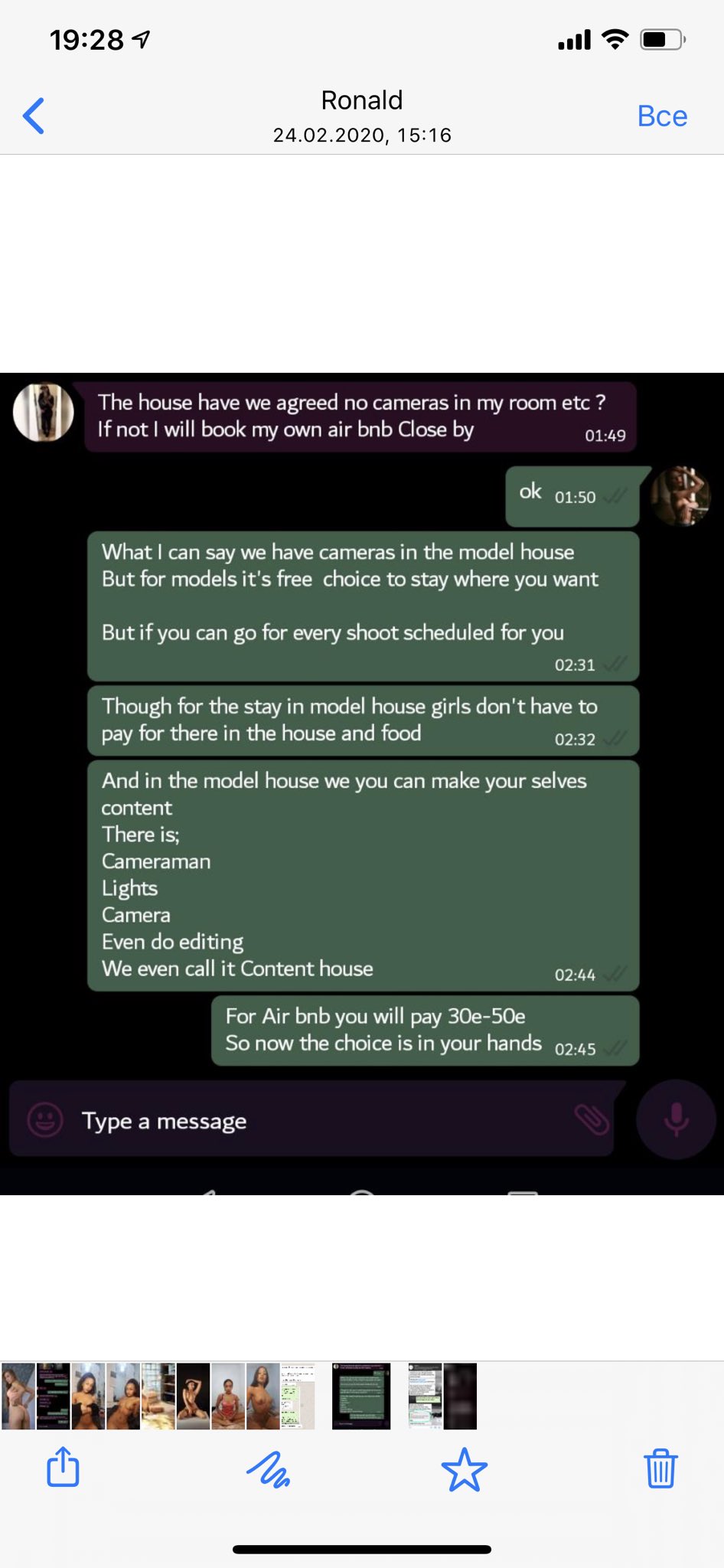The image size is (724, 1568).
Task: Share this image
Action: coord(64,1467)
